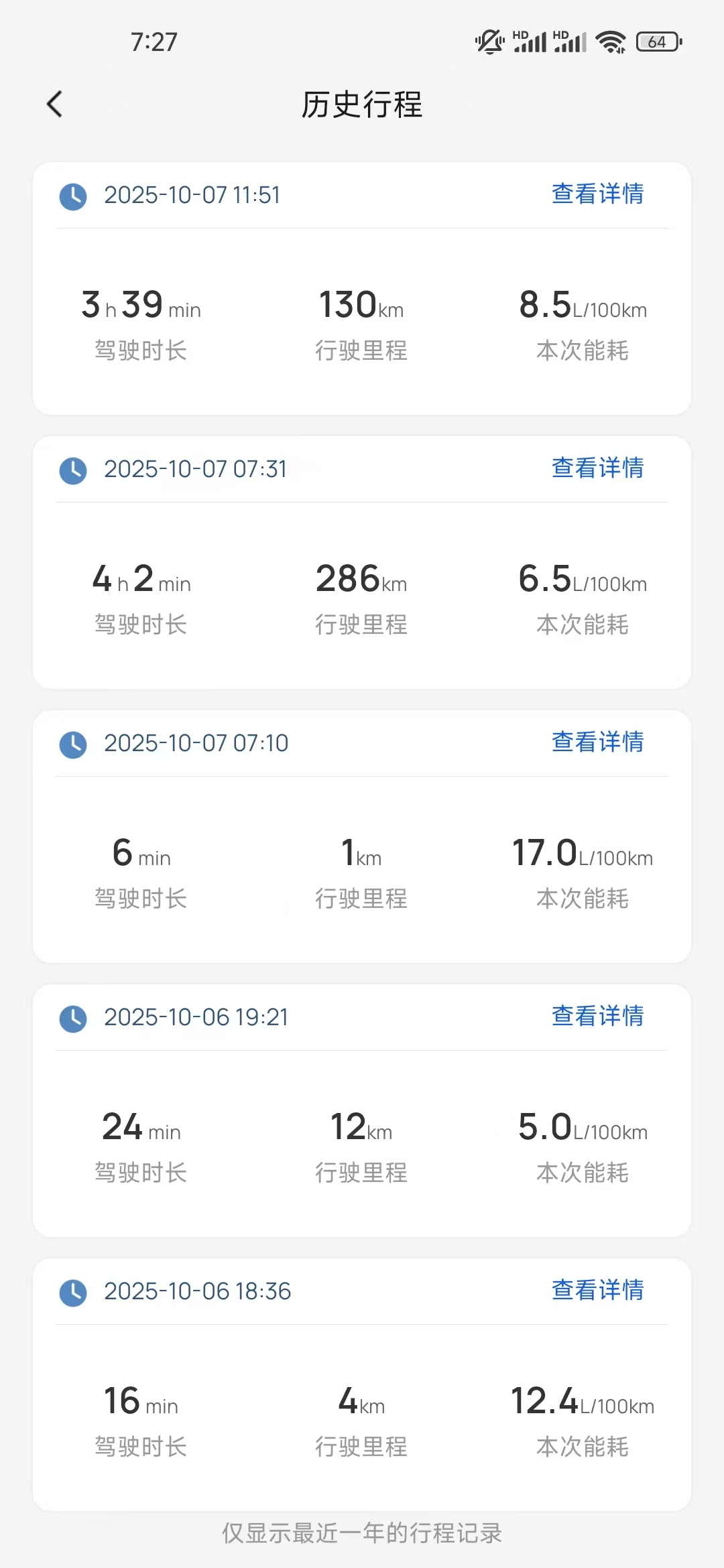Click the clock icon on the 07:31 trip
724x1568 pixels.
(74, 471)
